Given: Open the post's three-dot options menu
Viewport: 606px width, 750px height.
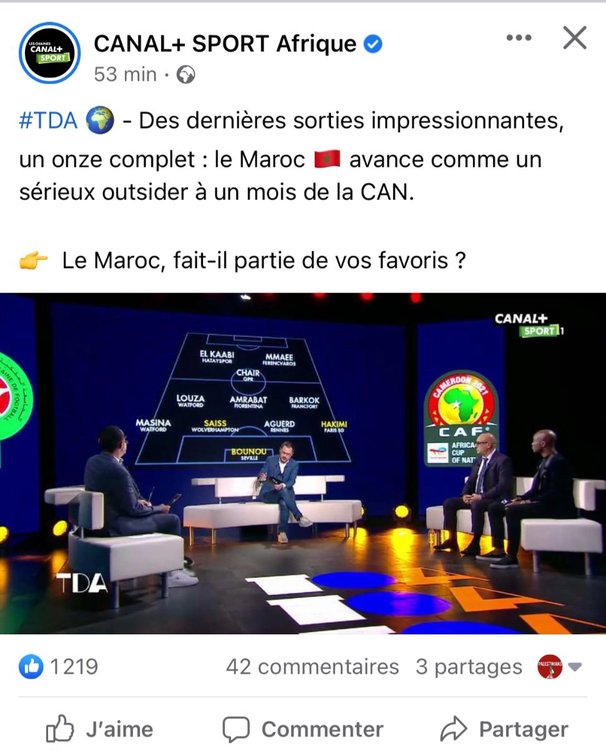Looking at the screenshot, I should tap(519, 38).
